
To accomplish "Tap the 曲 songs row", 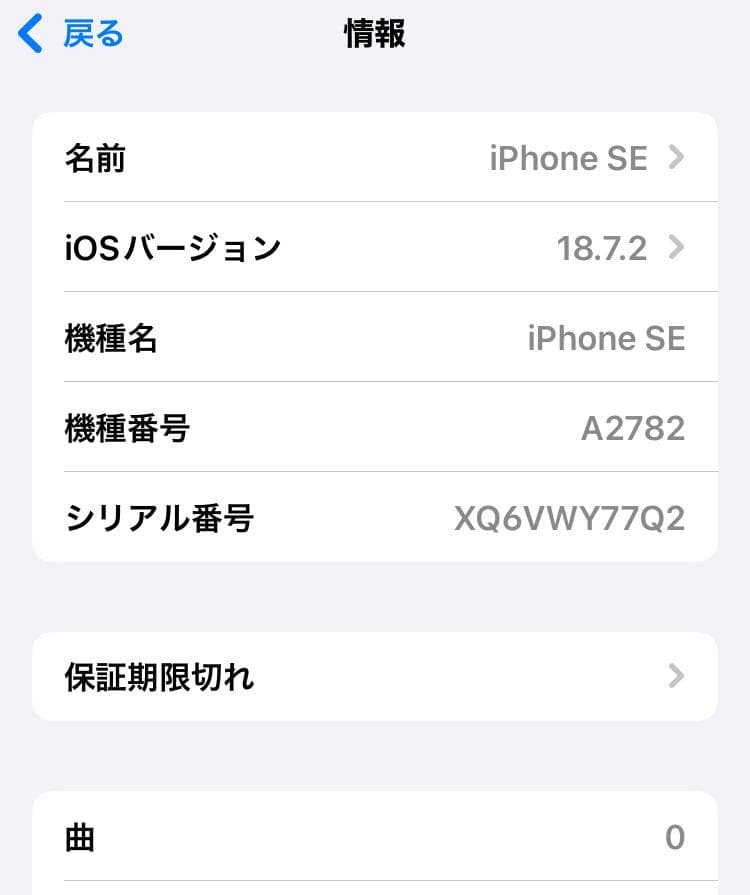I will (x=375, y=837).
